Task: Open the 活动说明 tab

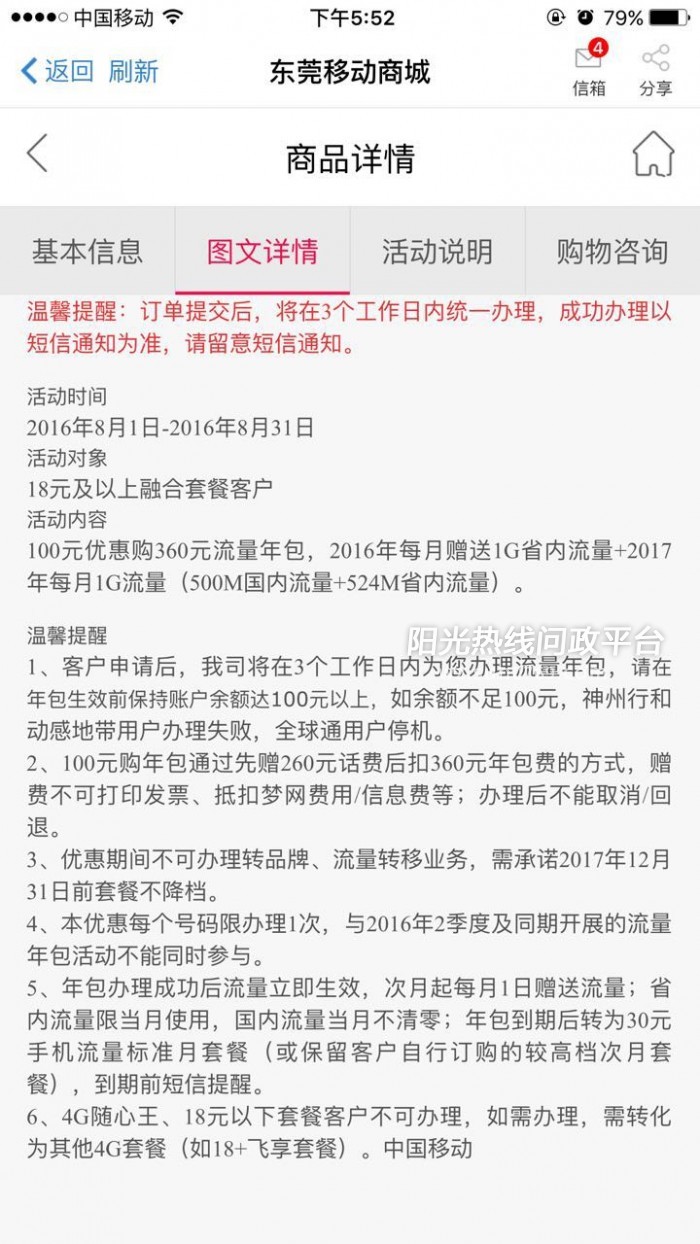Action: [437, 251]
